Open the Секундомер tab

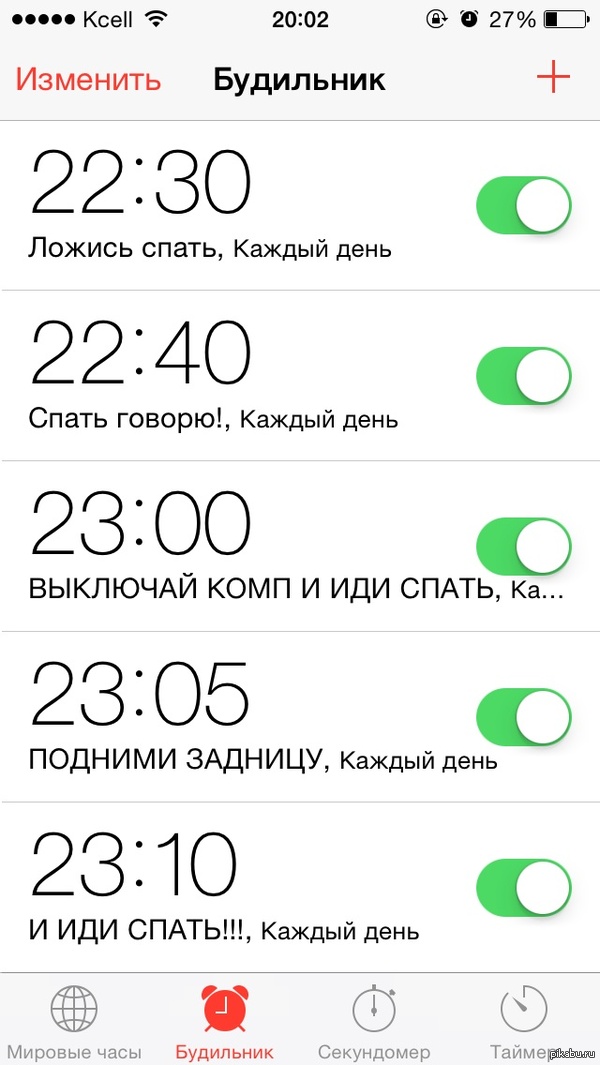pyautogui.click(x=374, y=1022)
